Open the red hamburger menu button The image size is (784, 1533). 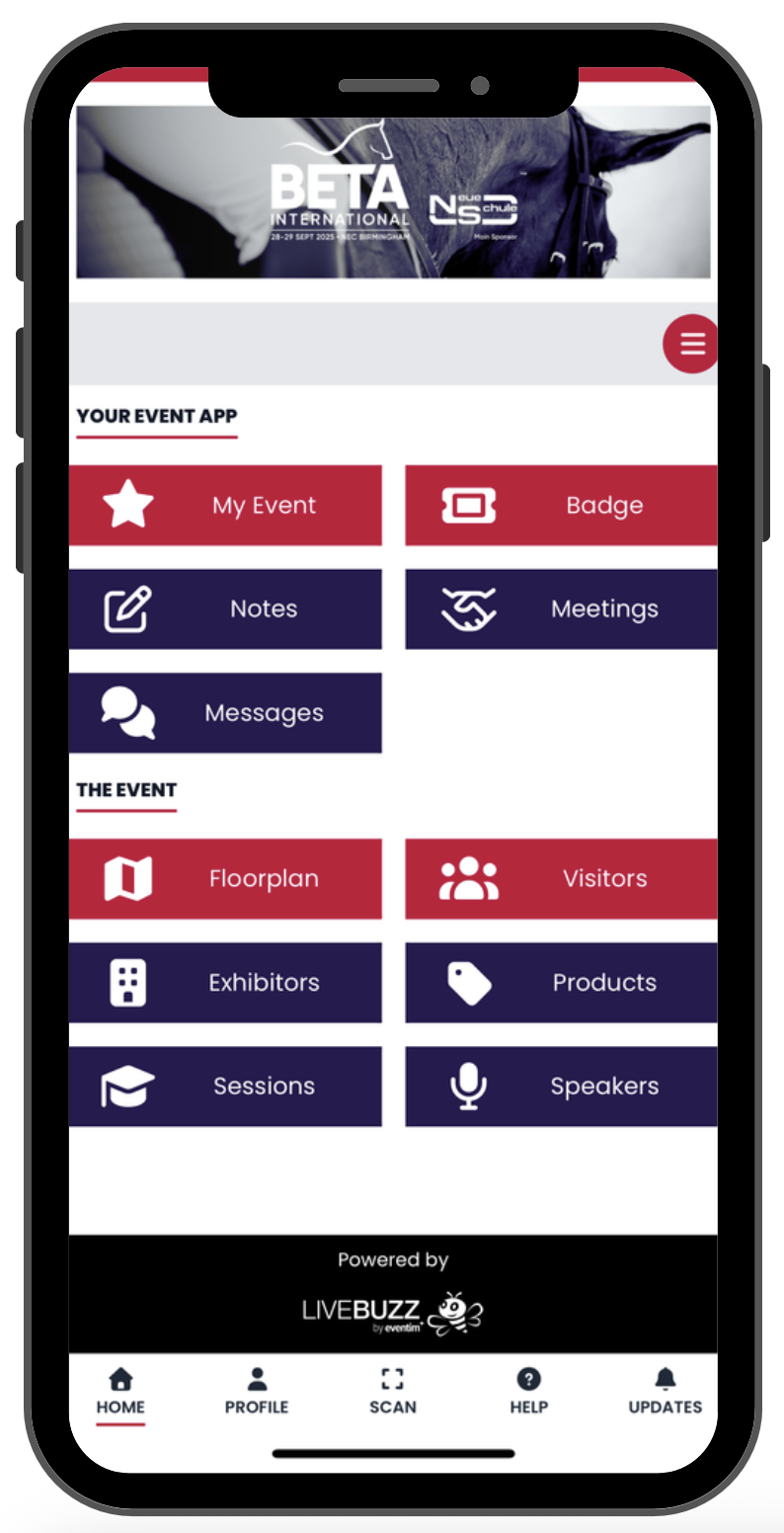point(691,344)
